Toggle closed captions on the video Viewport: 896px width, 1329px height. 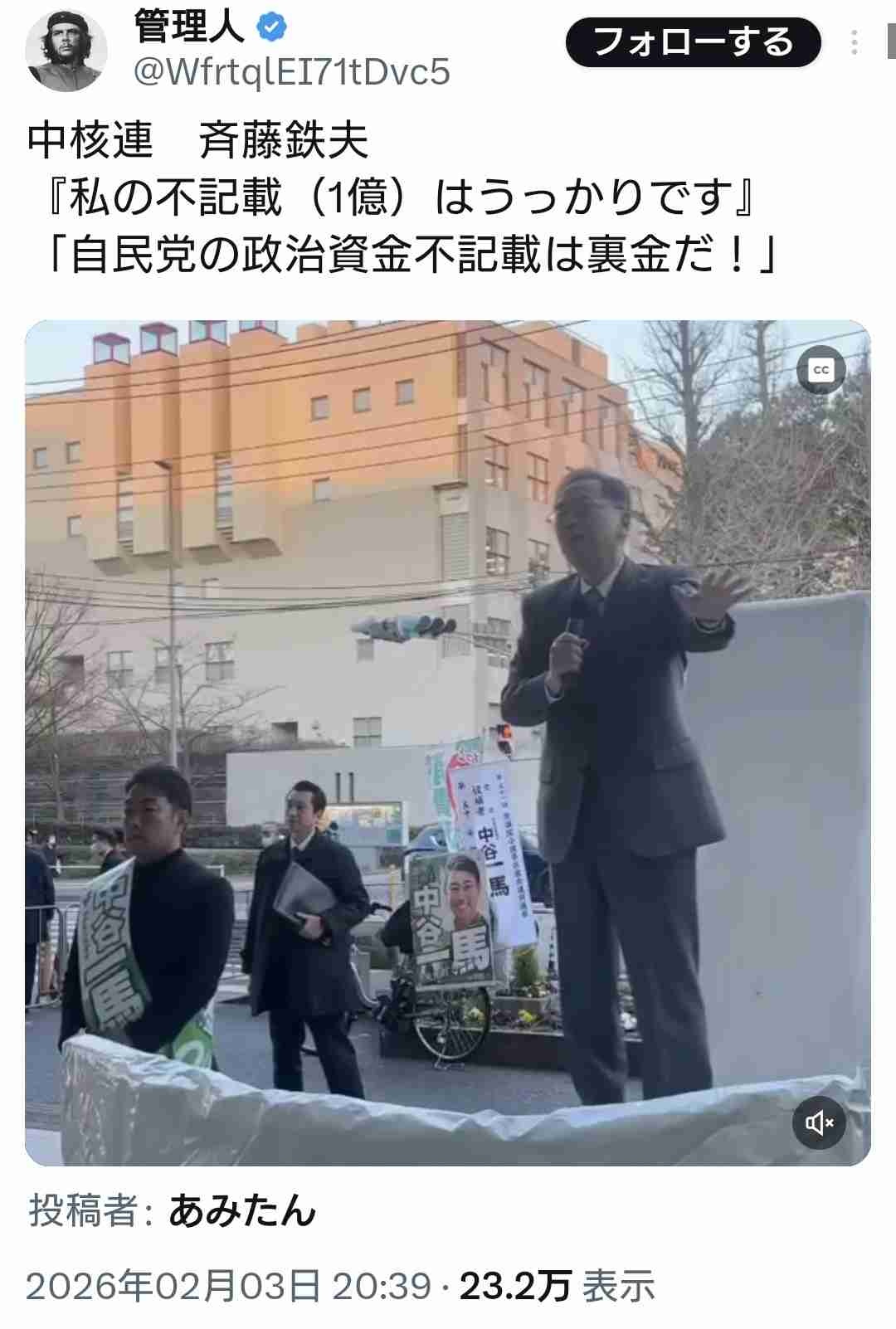(821, 370)
